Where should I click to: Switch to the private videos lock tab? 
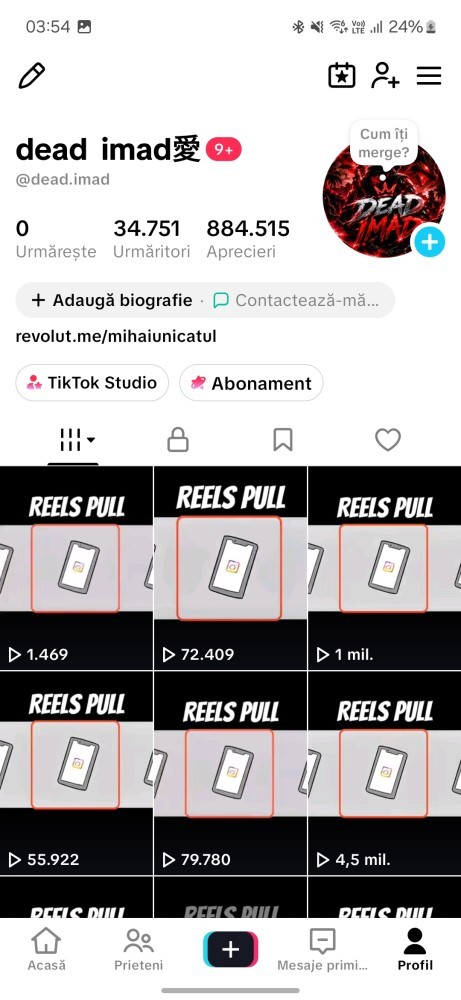pos(177,439)
